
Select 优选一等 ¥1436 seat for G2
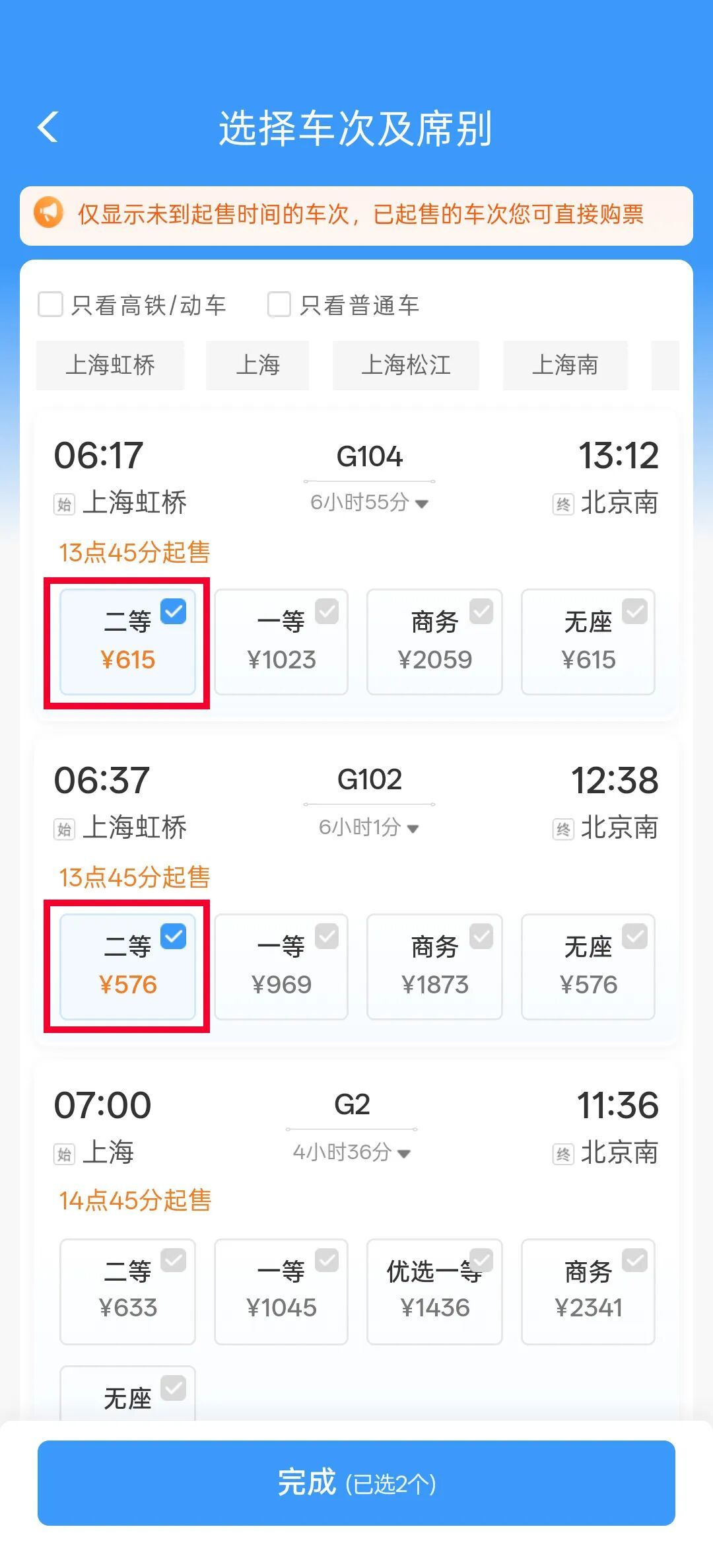pos(434,1291)
